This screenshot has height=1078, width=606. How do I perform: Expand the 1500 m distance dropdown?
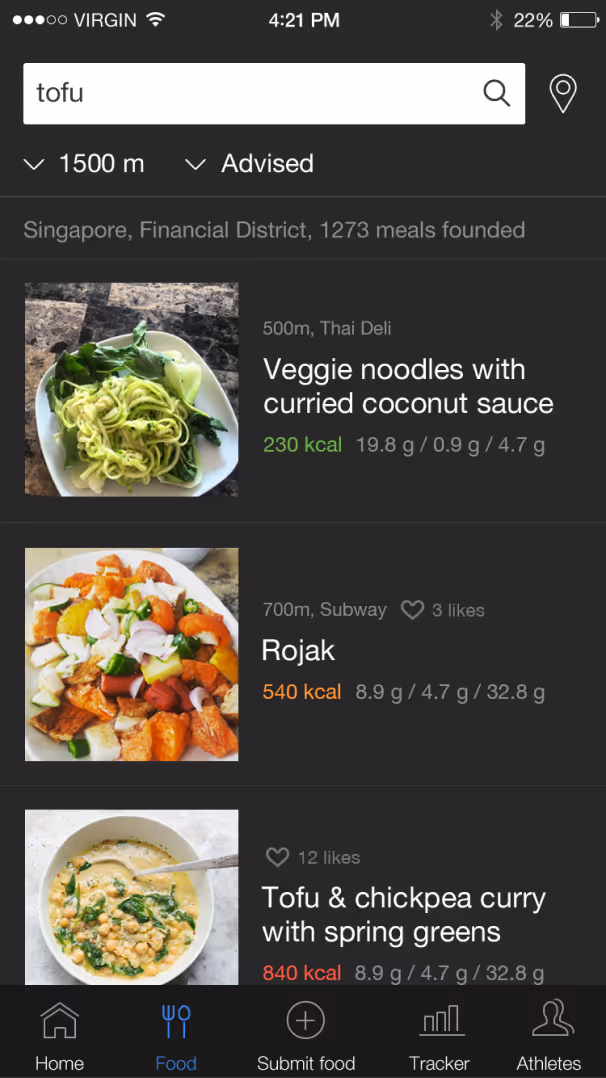[85, 164]
